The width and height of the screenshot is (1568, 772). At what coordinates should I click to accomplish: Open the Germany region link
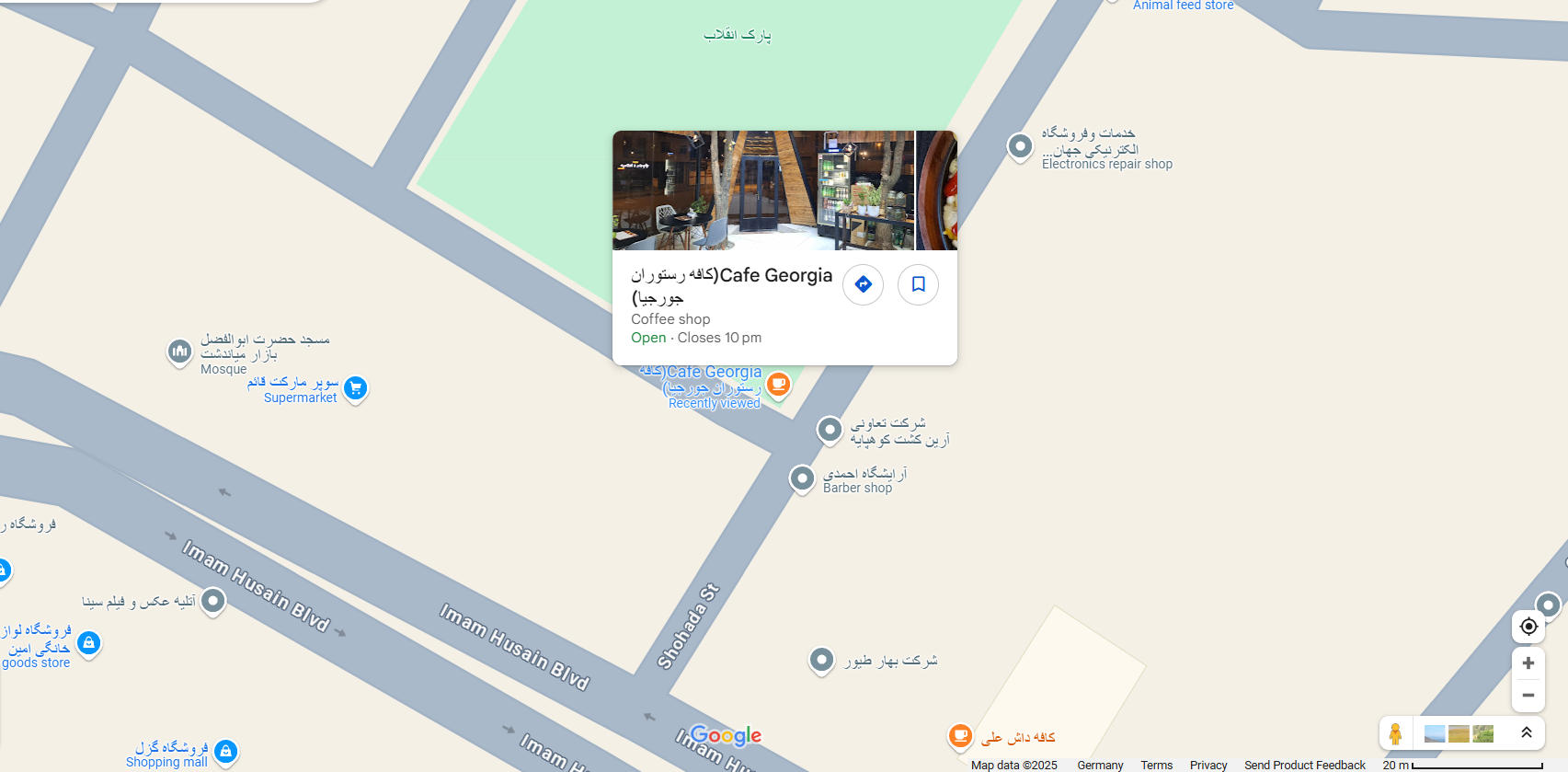1100,765
